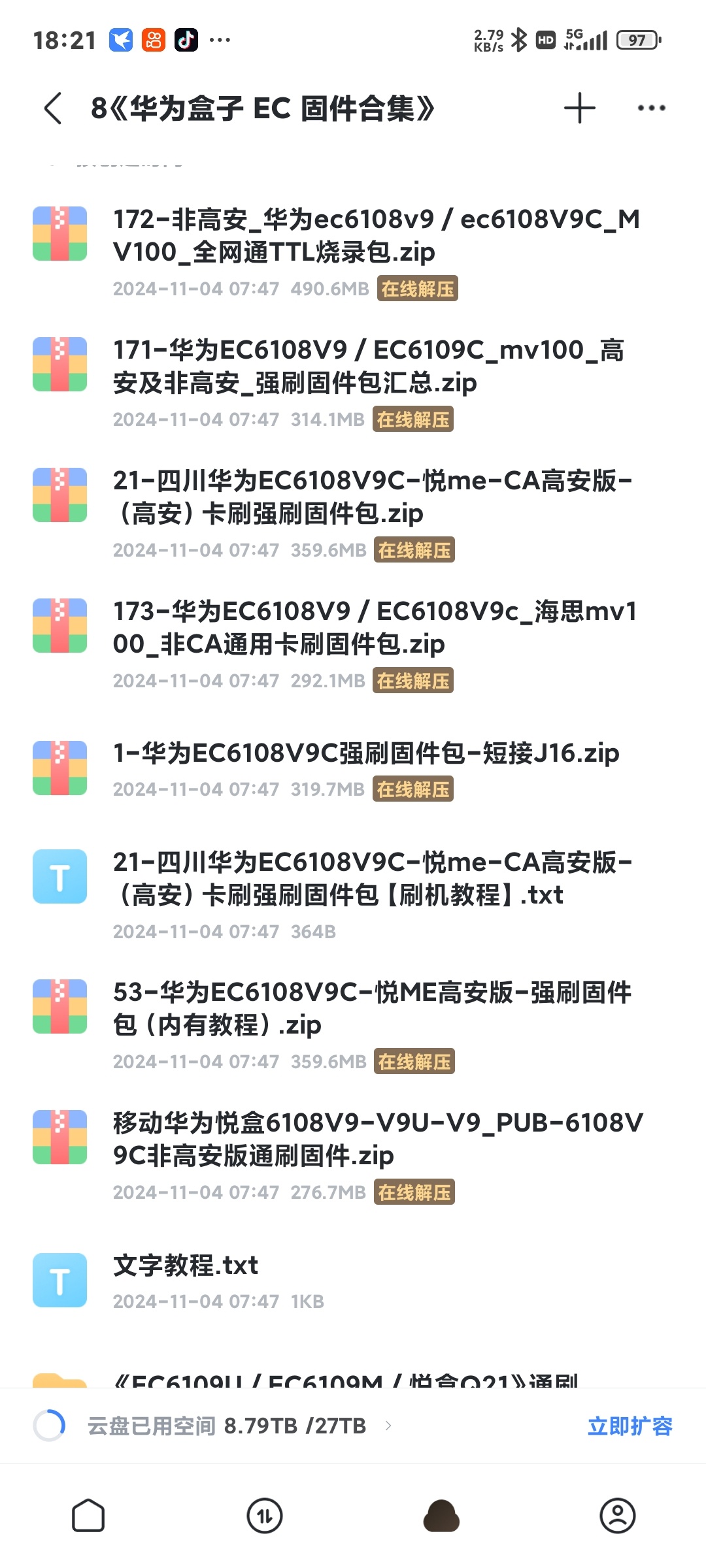Open the profile tab in bottom bar
The image size is (706, 1568).
618,1515
